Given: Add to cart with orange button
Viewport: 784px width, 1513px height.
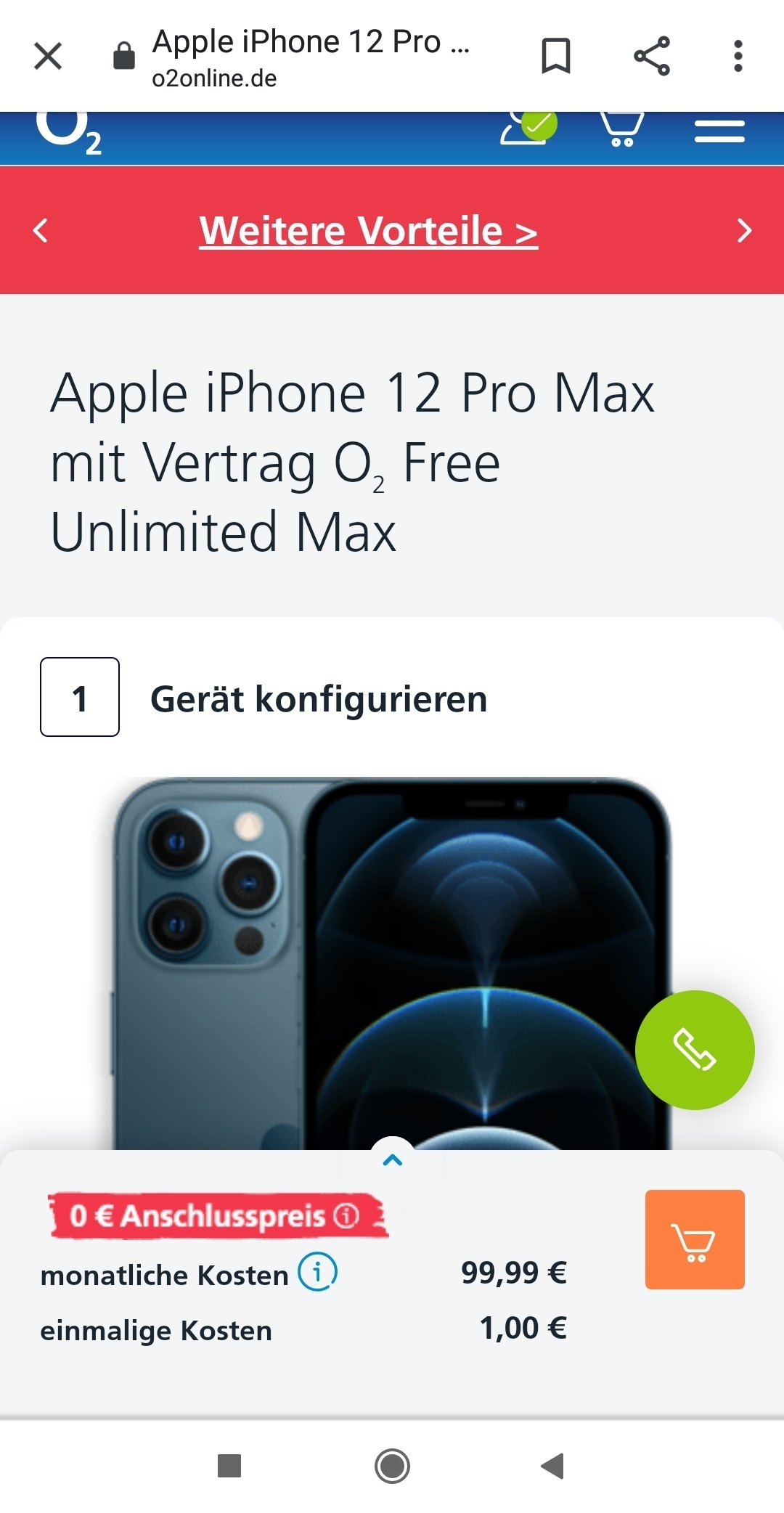Looking at the screenshot, I should tap(695, 1239).
